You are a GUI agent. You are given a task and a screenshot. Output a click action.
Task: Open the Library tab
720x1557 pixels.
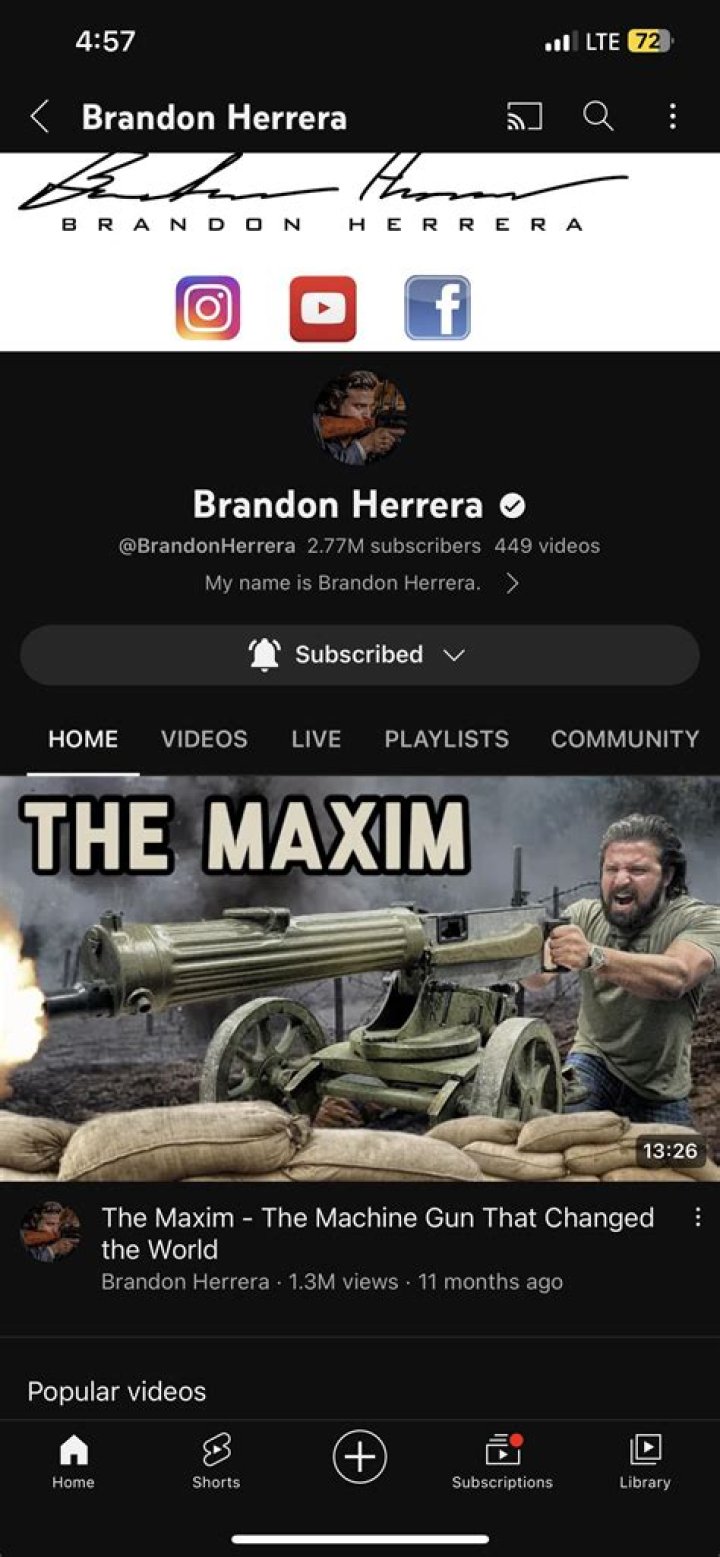click(x=645, y=1461)
